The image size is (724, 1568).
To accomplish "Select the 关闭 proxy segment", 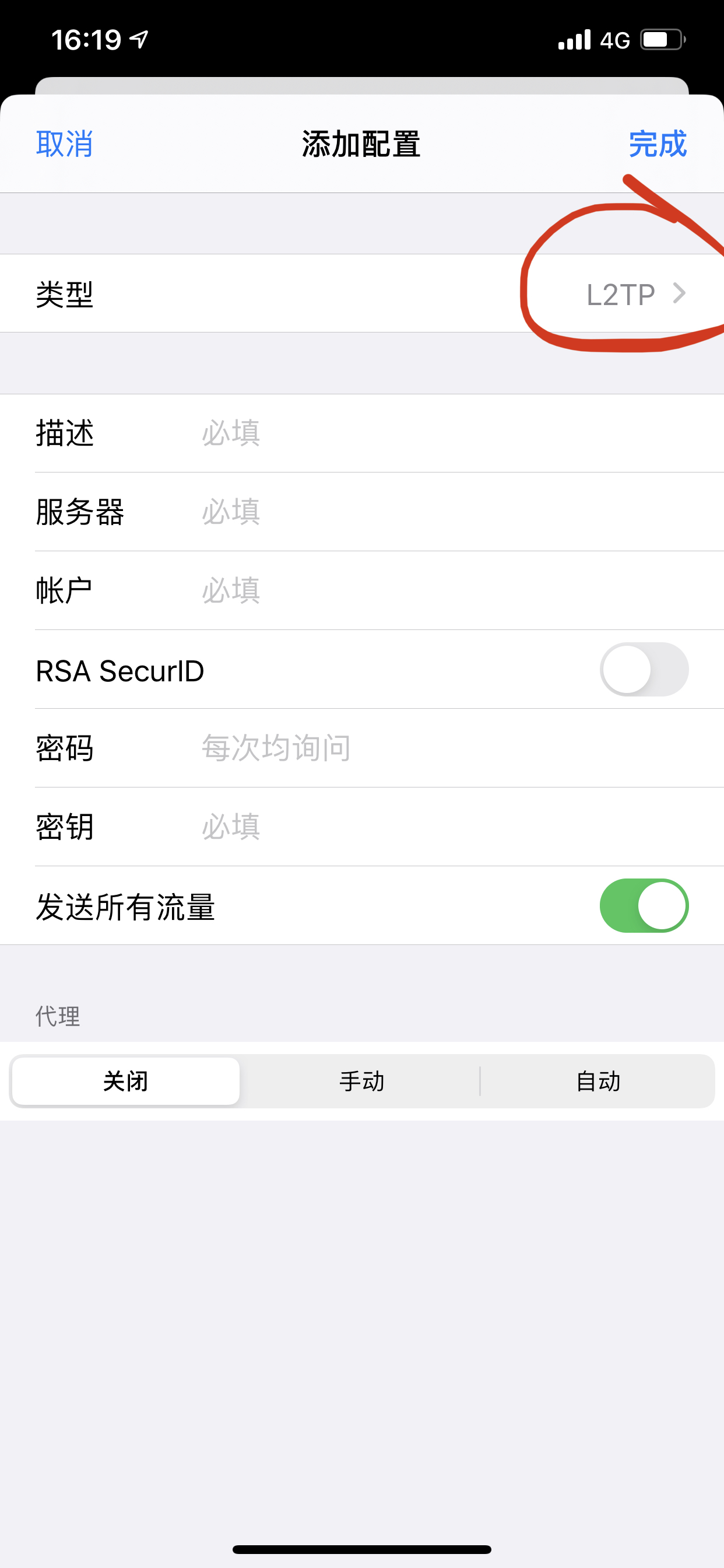I will pyautogui.click(x=126, y=1081).
